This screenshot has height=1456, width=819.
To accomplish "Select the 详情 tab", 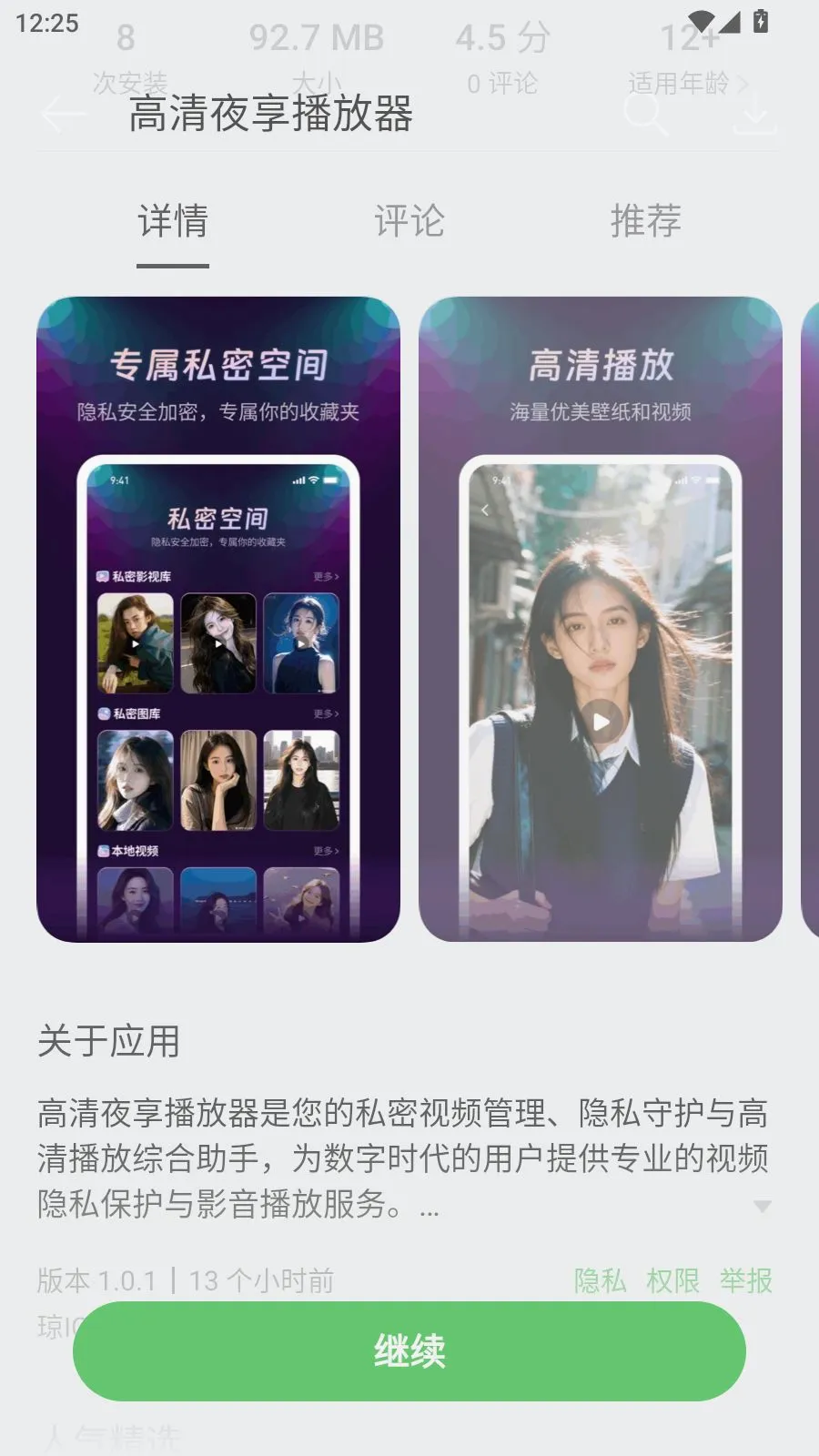I will [173, 221].
